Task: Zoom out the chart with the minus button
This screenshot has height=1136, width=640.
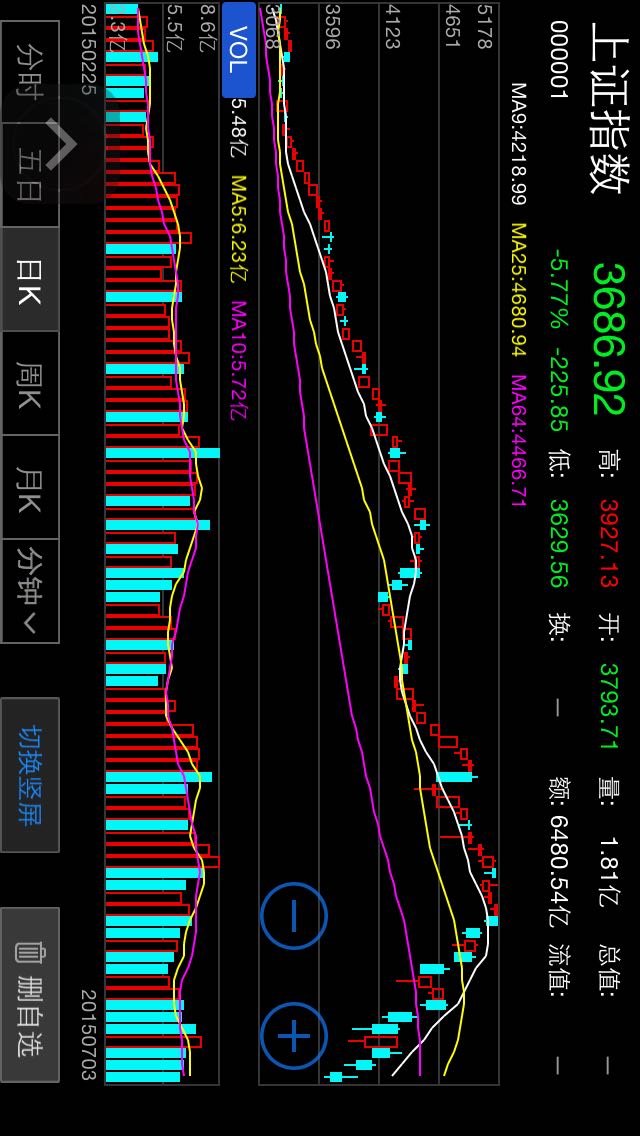Action: (x=294, y=916)
